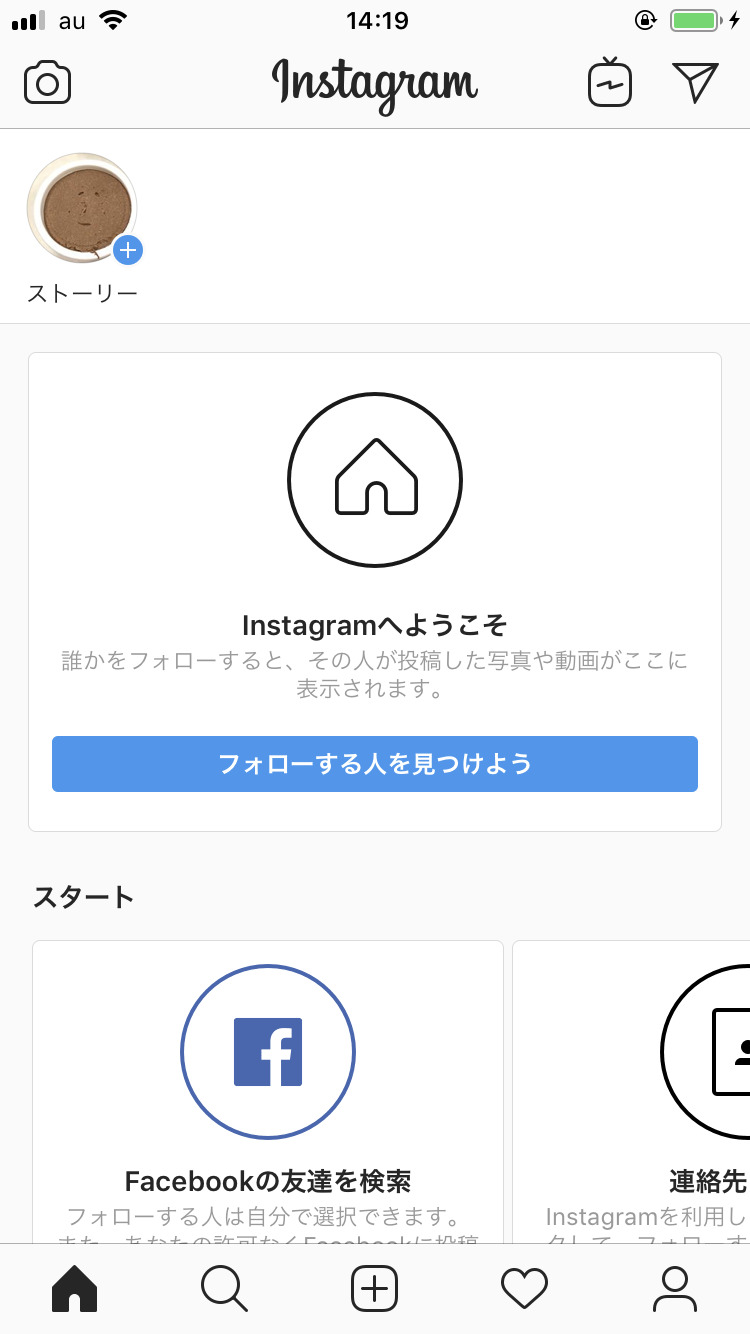Open direct messages paper plane
This screenshot has height=1334, width=750.
click(695, 82)
